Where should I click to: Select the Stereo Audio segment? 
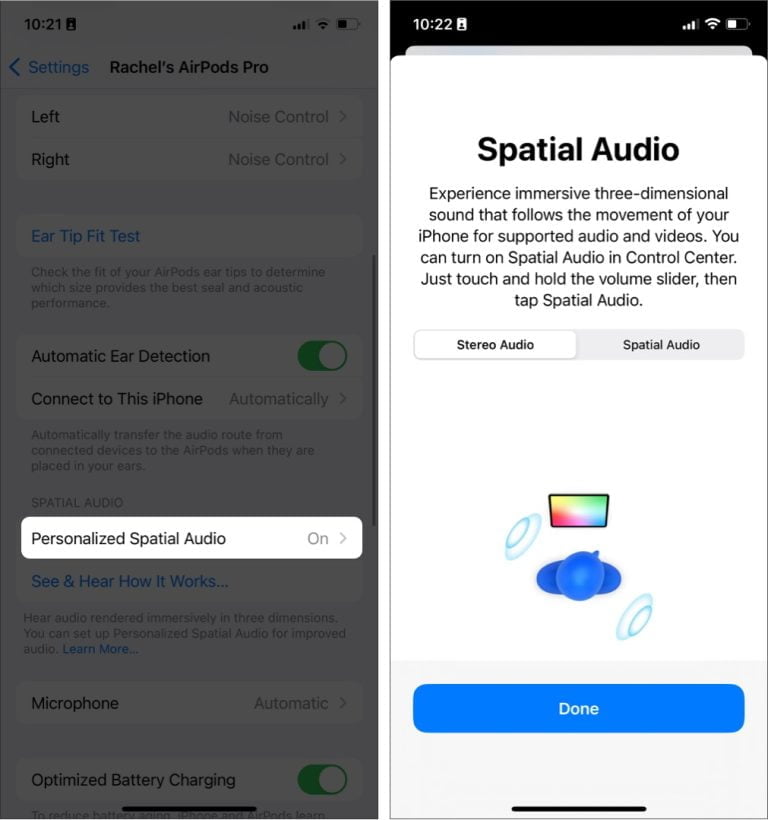click(x=495, y=345)
